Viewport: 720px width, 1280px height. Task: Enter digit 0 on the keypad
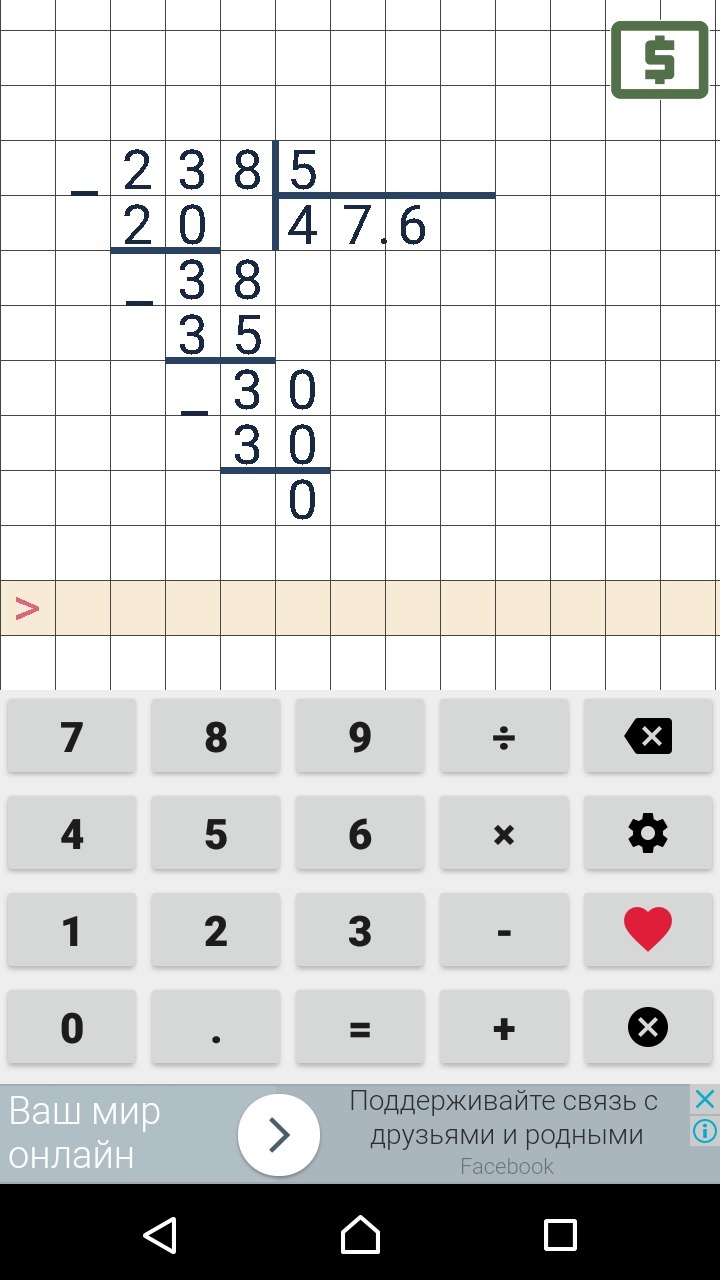coord(72,1027)
